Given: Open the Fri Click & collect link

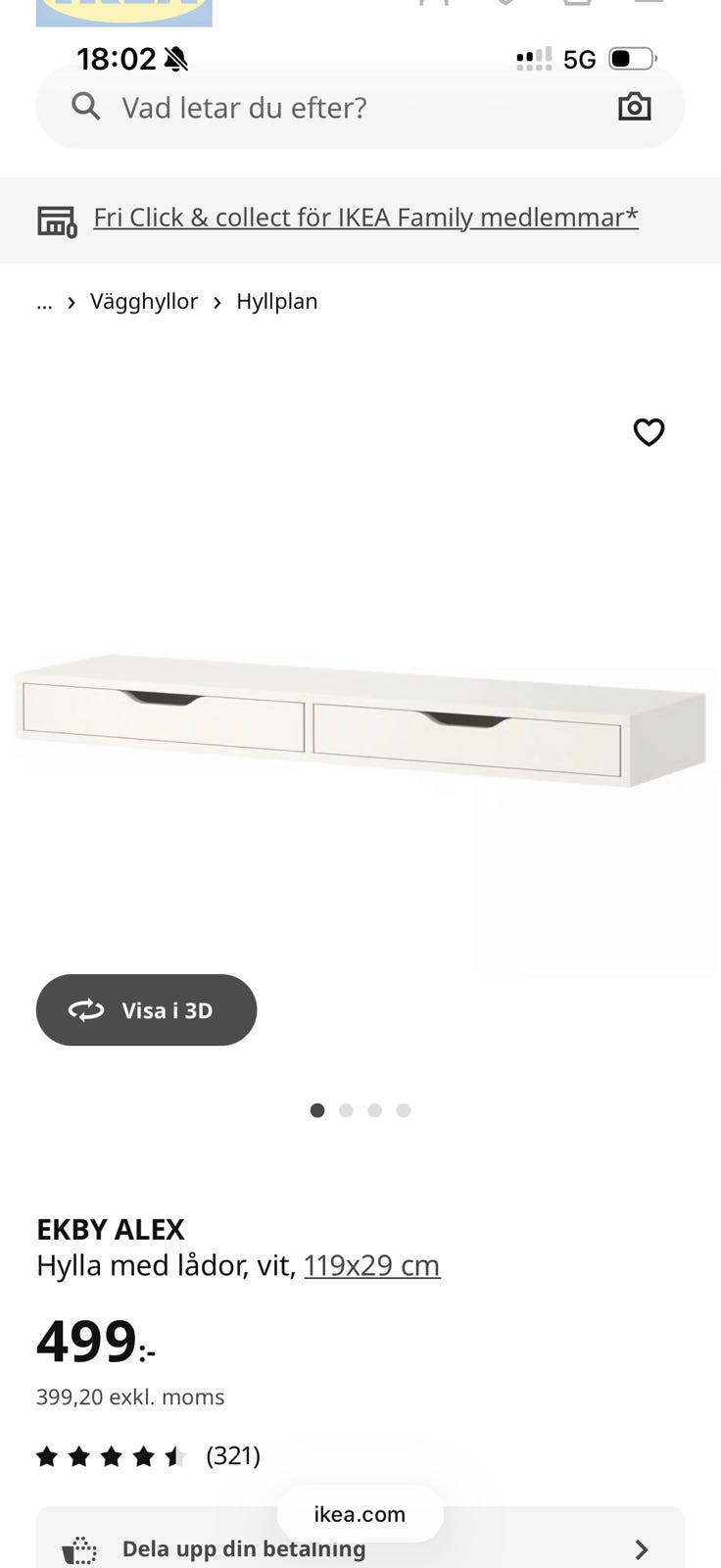Looking at the screenshot, I should [x=365, y=218].
